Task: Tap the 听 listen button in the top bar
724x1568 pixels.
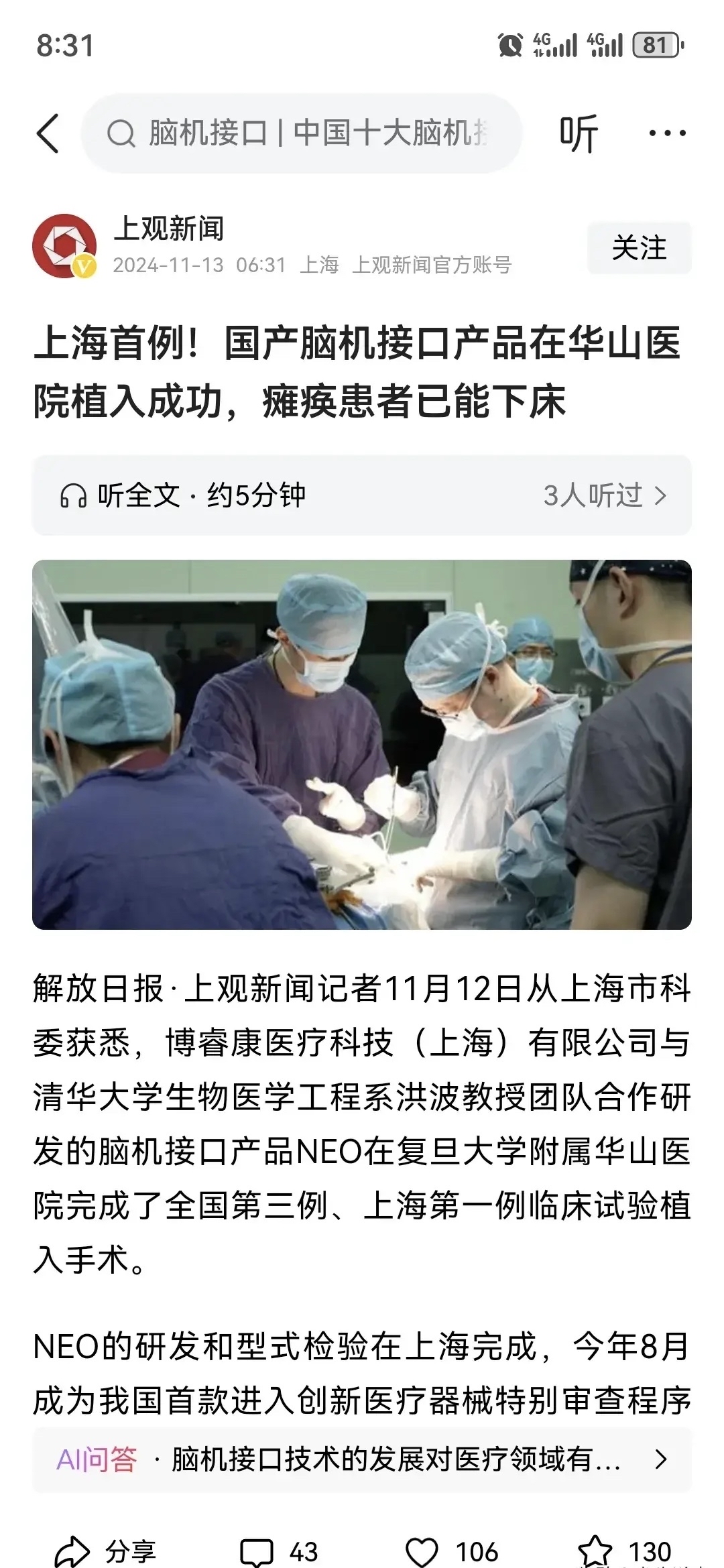Action: [x=578, y=133]
